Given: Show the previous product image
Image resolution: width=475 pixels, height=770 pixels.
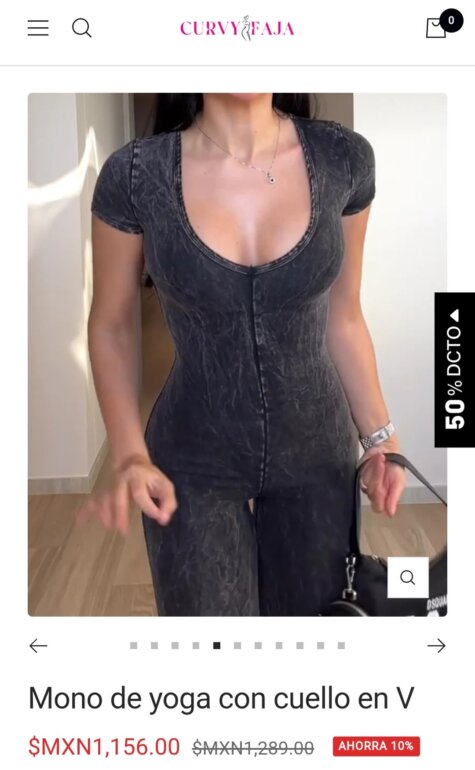Looking at the screenshot, I should click(38, 646).
